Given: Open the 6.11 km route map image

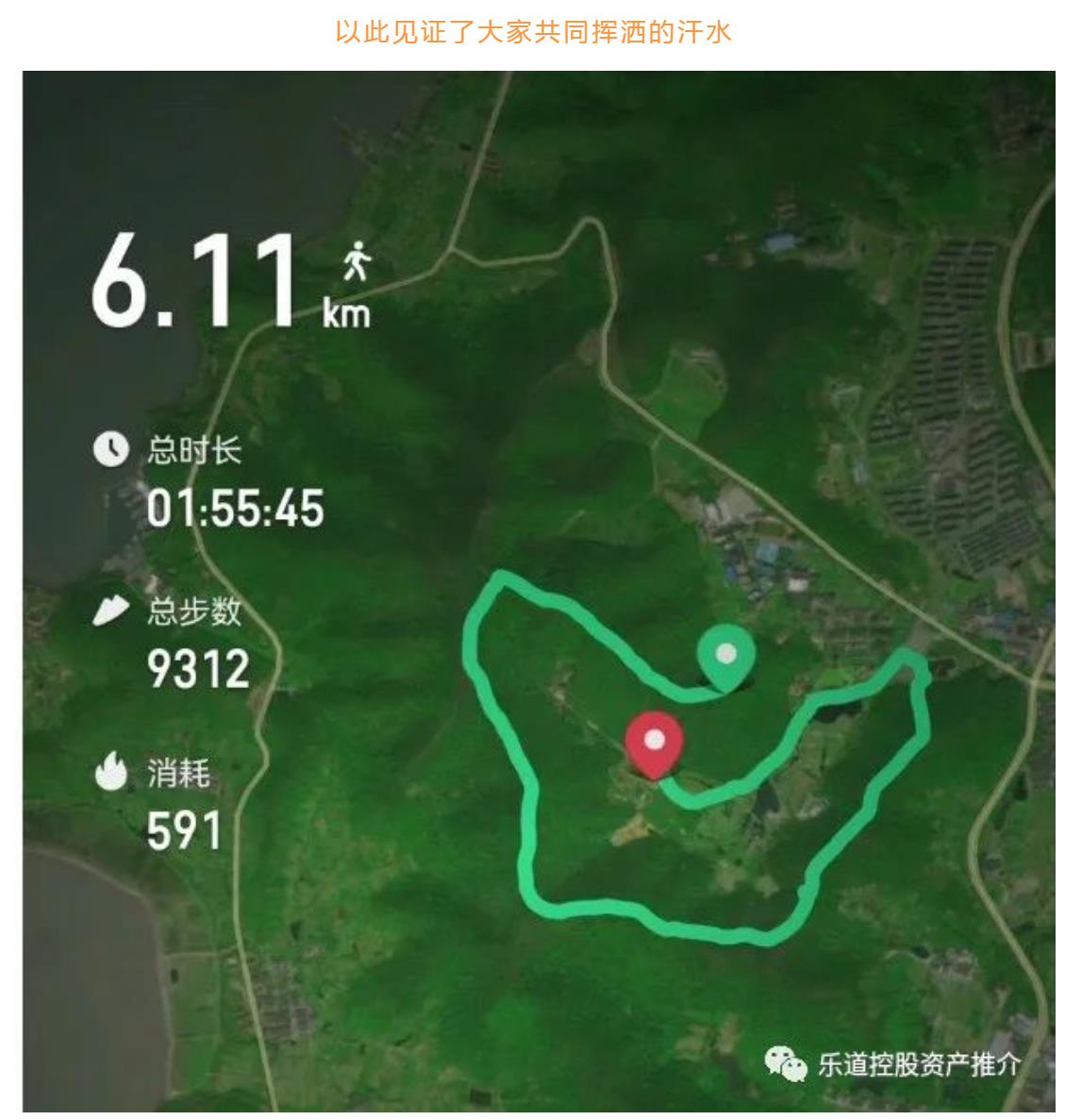Looking at the screenshot, I should tap(539, 591).
